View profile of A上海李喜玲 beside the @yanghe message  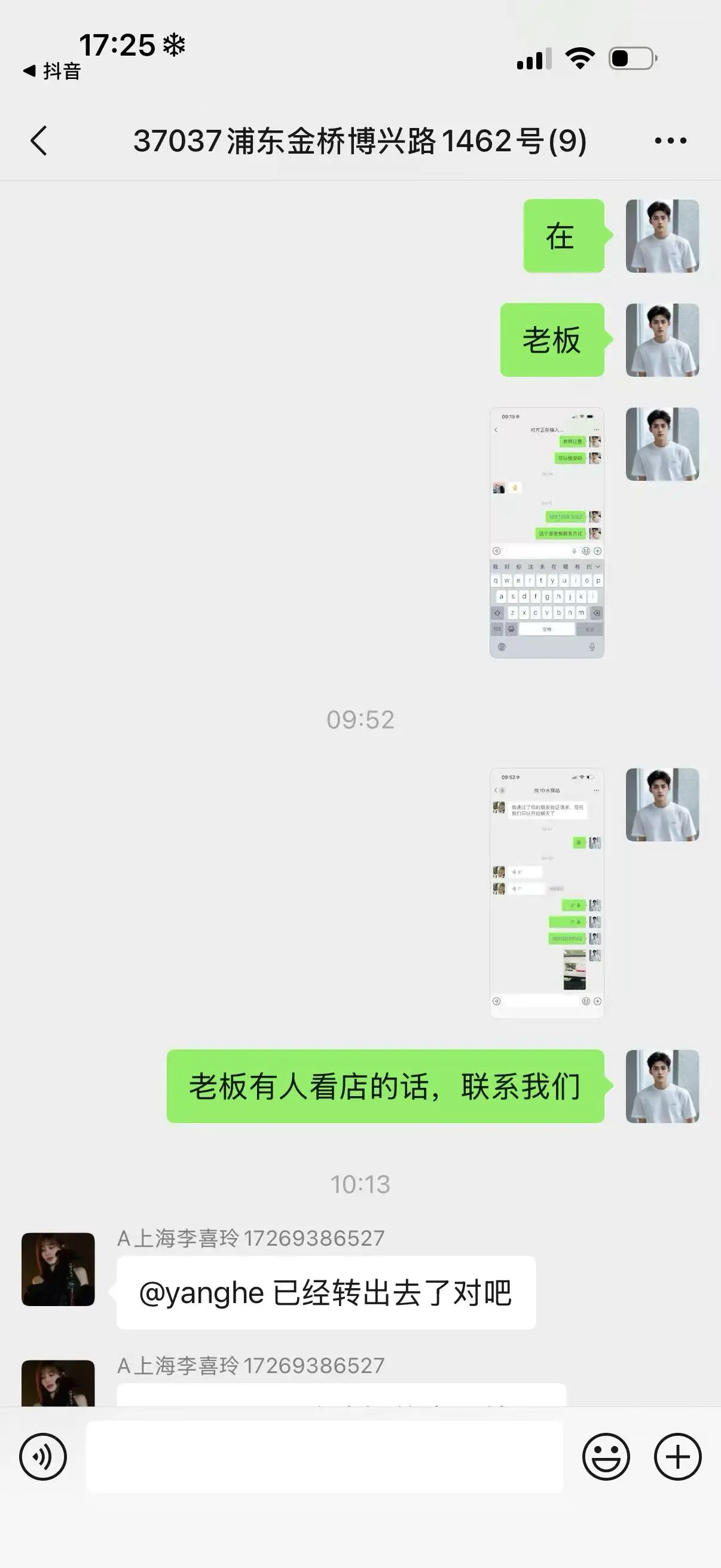[59, 1269]
